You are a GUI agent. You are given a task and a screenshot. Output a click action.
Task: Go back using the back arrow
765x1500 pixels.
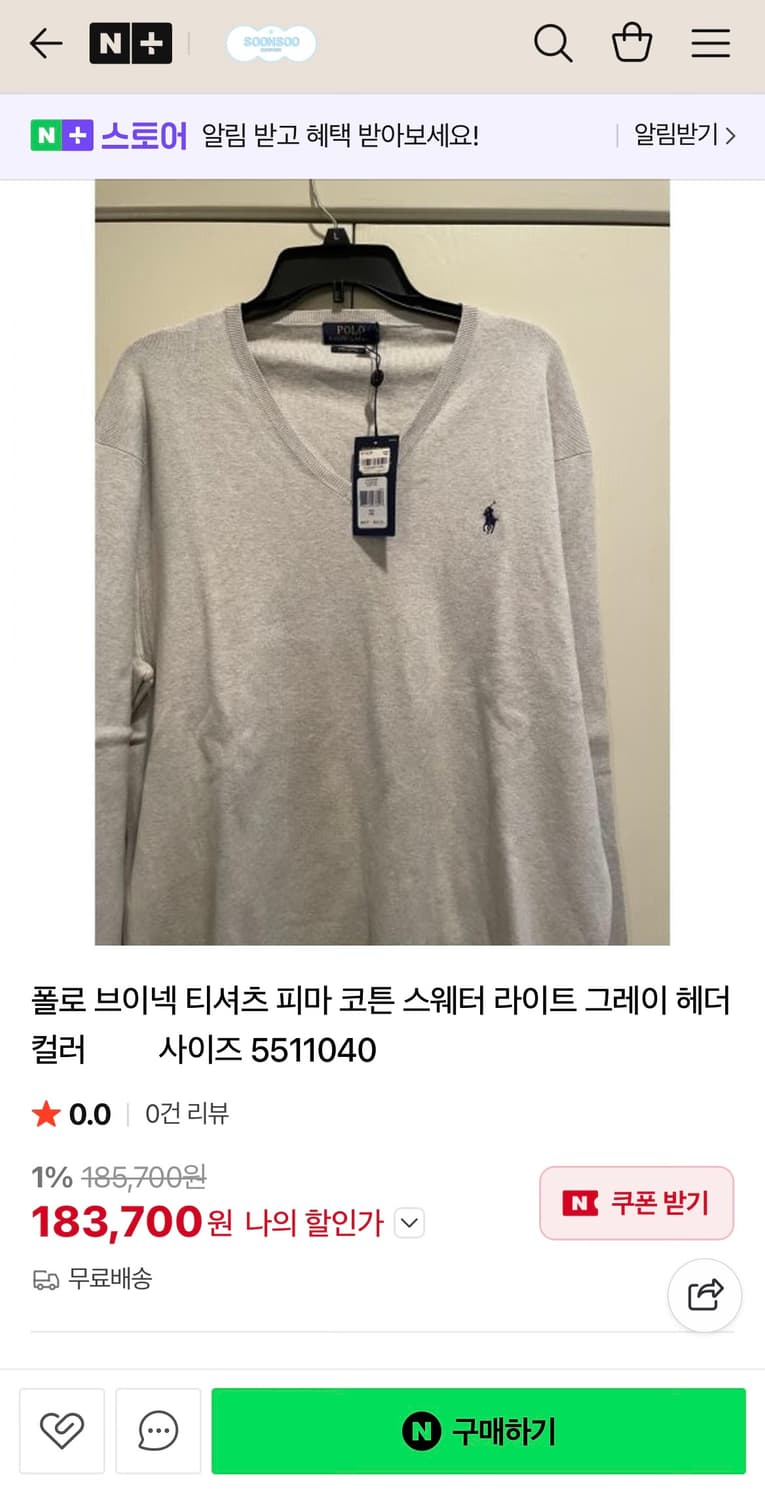point(45,44)
